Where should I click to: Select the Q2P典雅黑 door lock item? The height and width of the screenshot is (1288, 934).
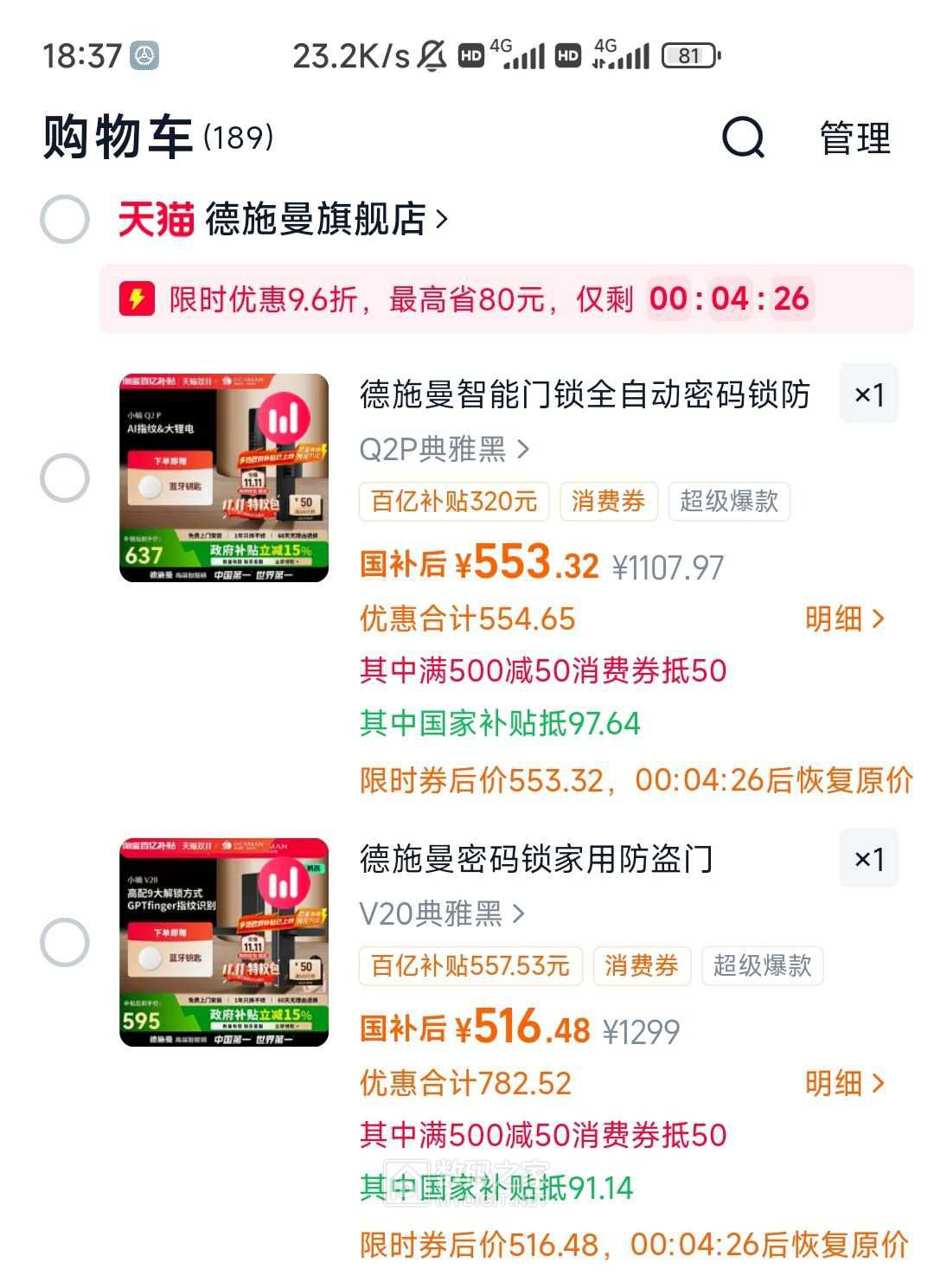click(x=65, y=477)
